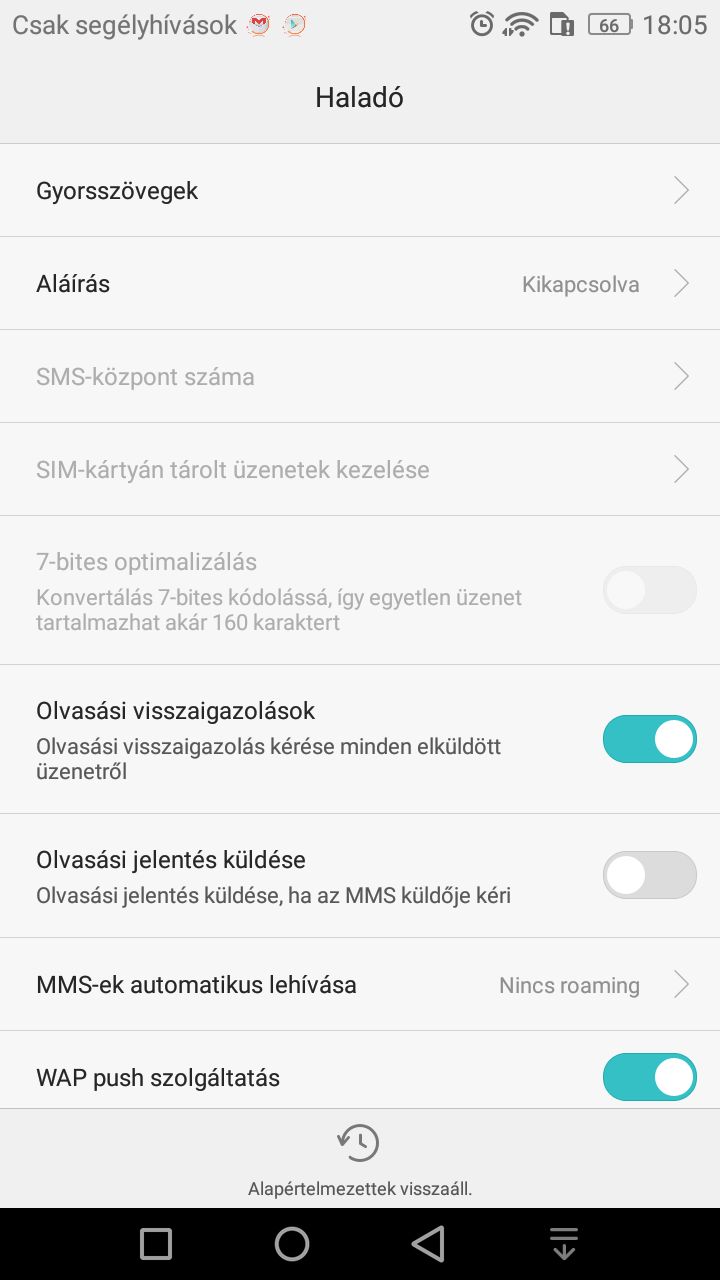Open the Gyorsszövegek row
The image size is (720, 1280).
[x=360, y=190]
